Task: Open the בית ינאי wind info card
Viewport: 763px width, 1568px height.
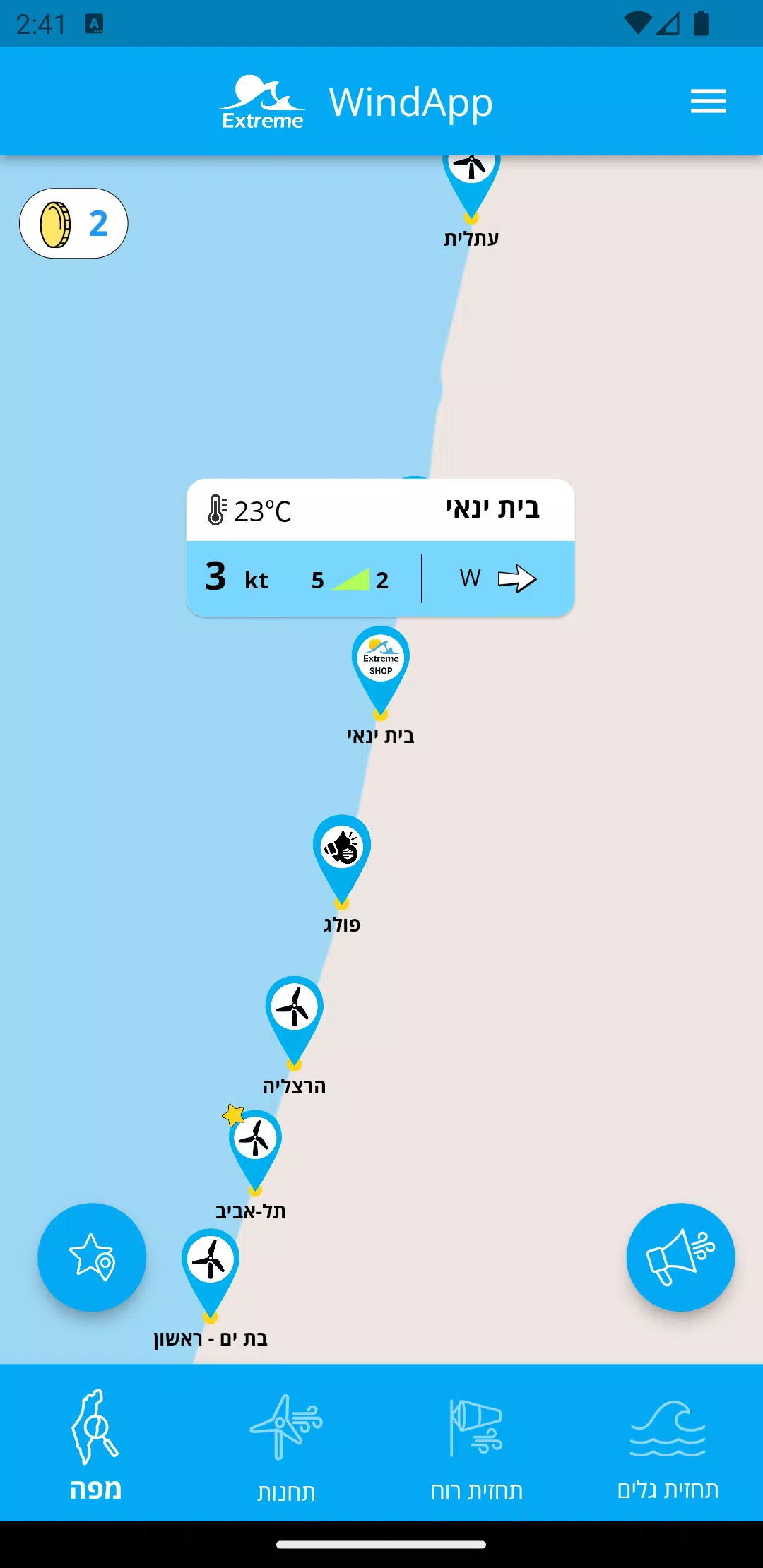Action: click(380, 547)
